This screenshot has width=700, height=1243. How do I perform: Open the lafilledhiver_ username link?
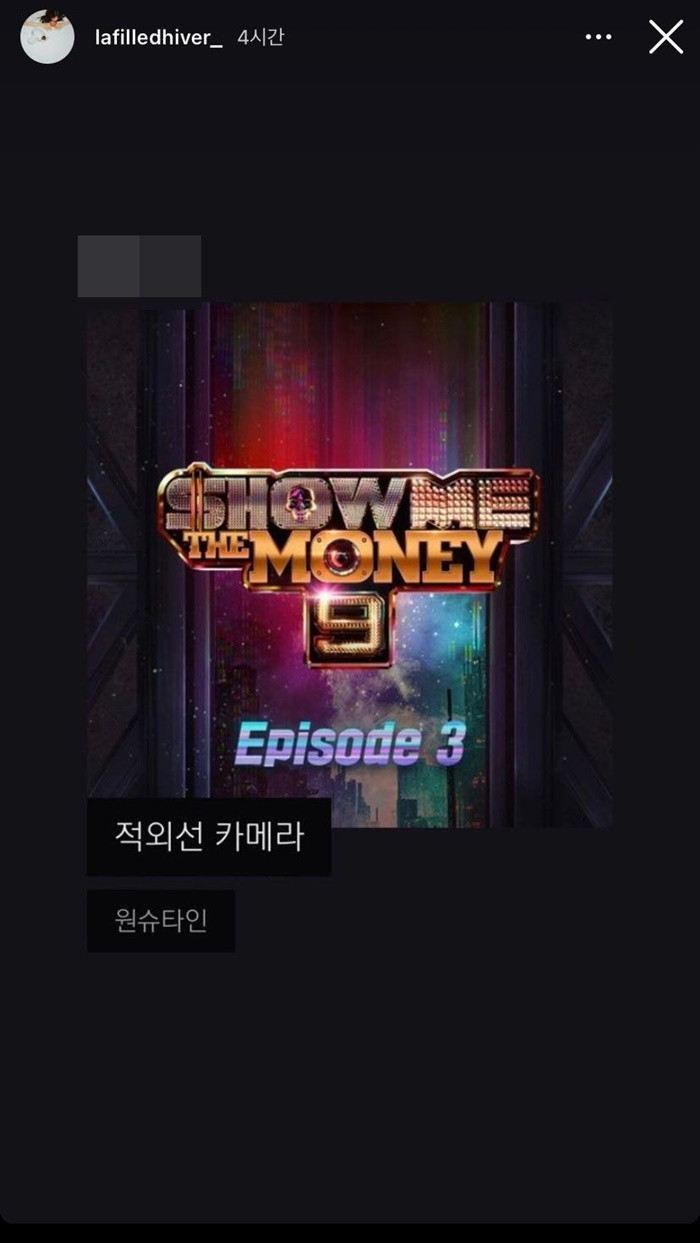(158, 37)
